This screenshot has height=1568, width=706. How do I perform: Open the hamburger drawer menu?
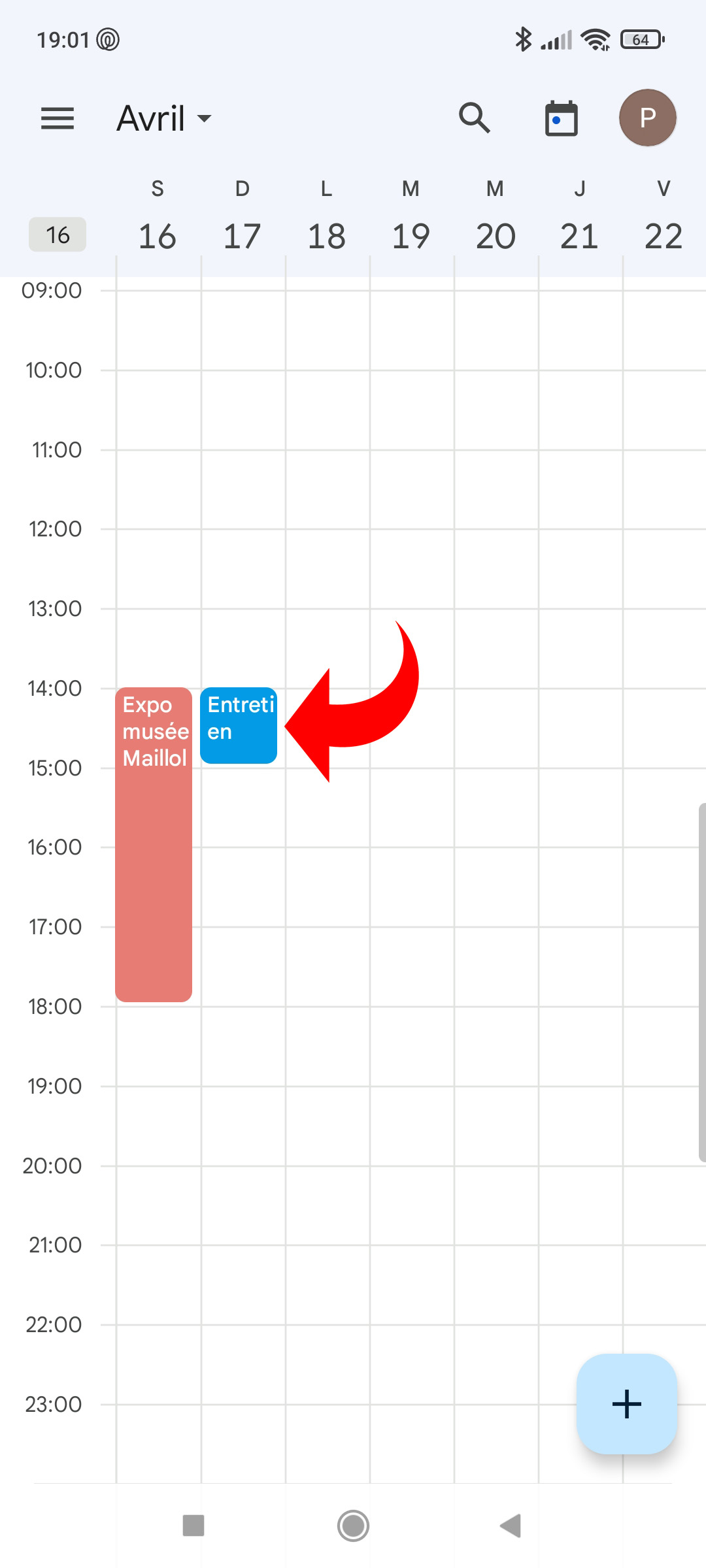[58, 118]
